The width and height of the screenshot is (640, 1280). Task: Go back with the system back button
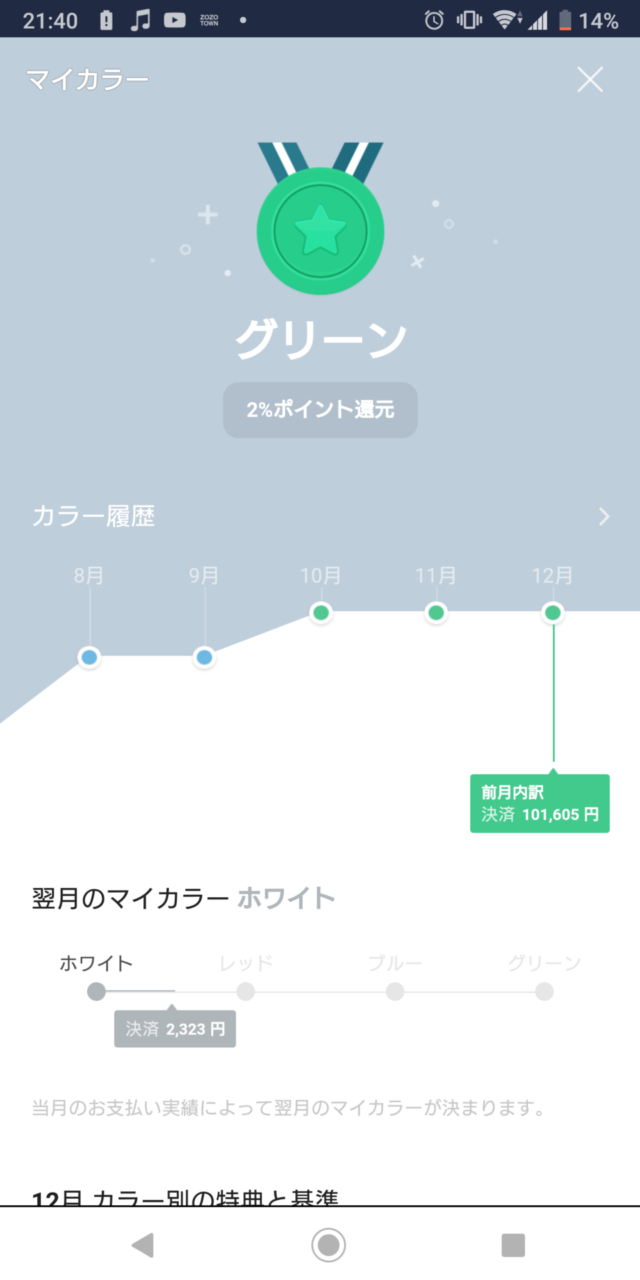tap(143, 1244)
